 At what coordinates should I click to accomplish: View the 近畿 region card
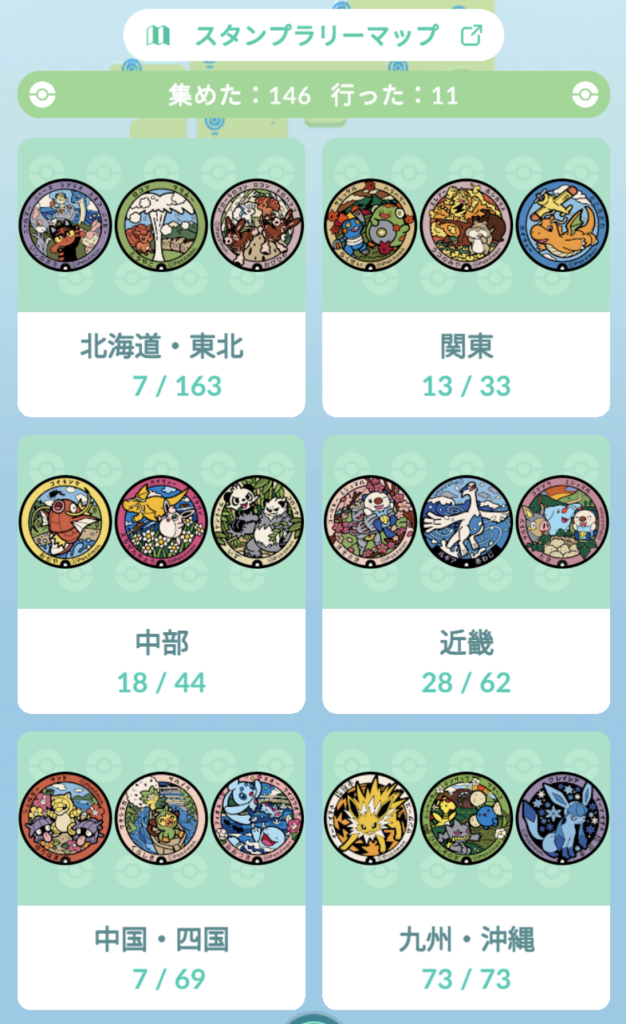[x=466, y=573]
